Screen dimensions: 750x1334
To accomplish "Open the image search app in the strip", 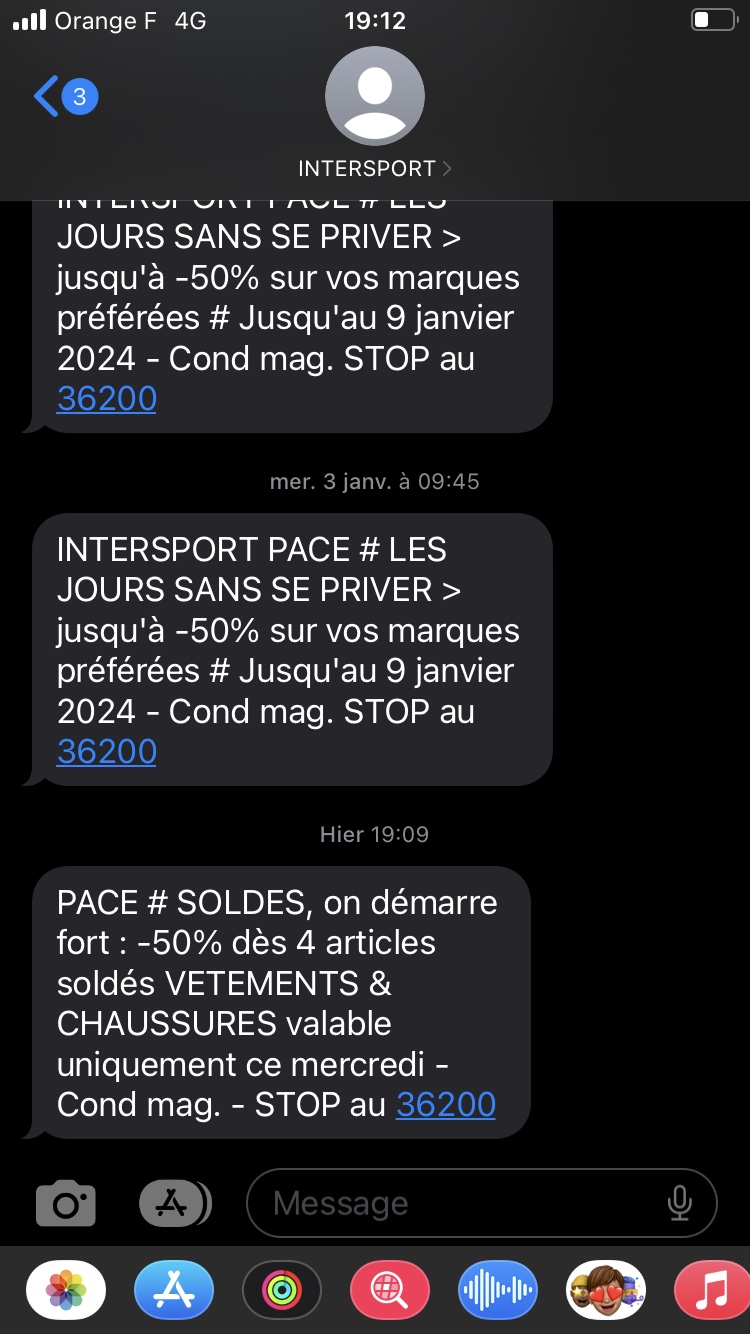I will [x=390, y=1291].
